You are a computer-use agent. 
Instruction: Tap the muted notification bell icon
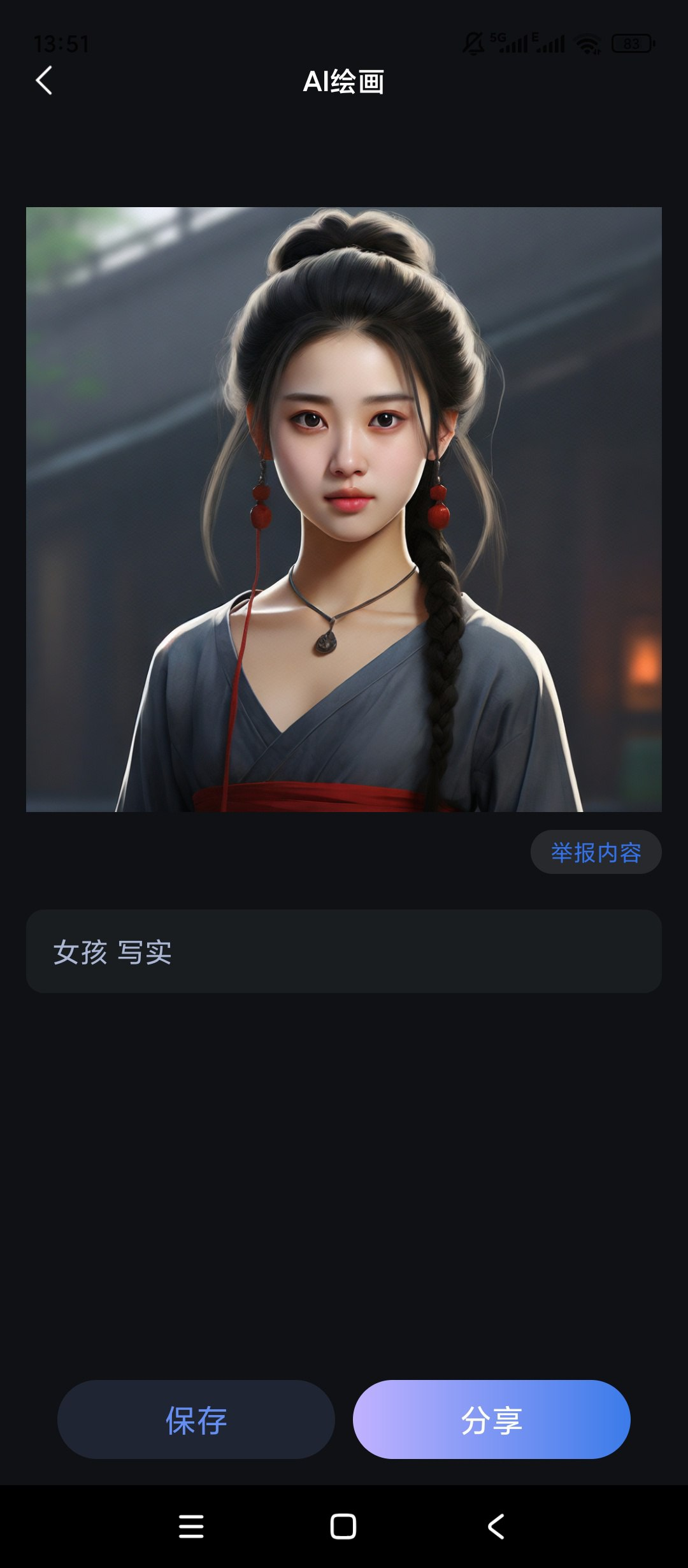point(474,43)
